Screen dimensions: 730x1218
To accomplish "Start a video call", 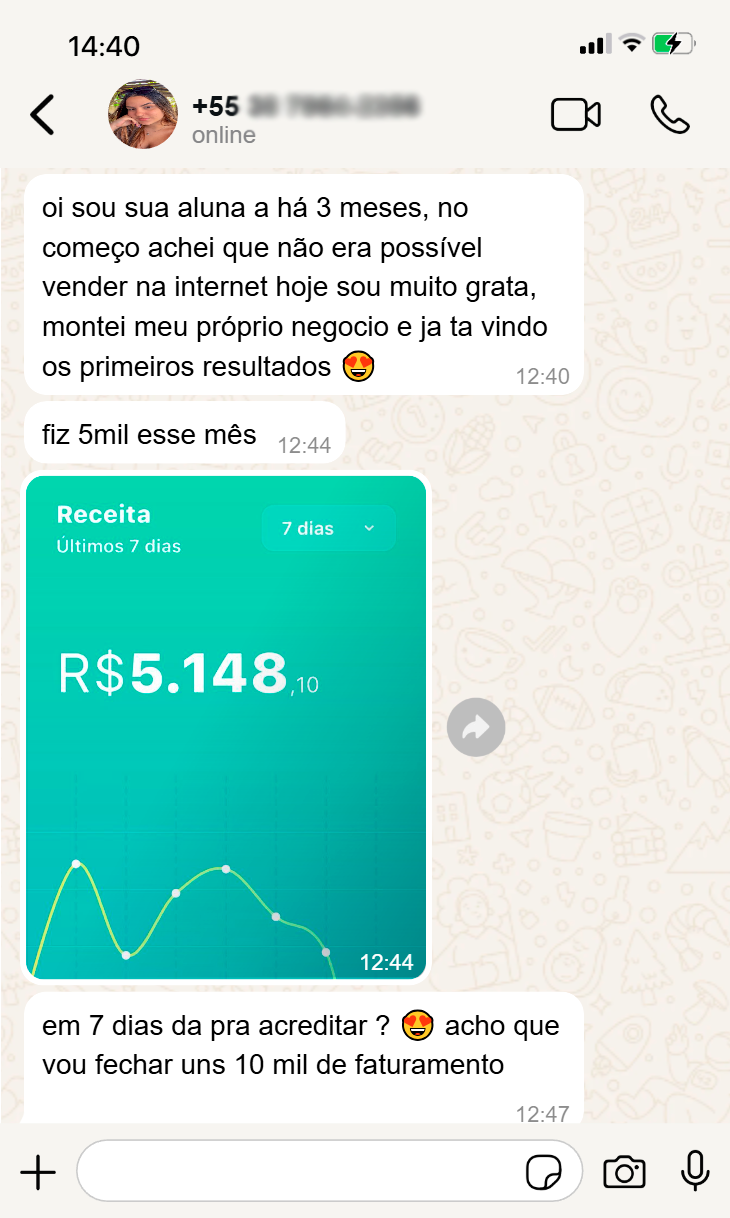I will click(x=576, y=115).
